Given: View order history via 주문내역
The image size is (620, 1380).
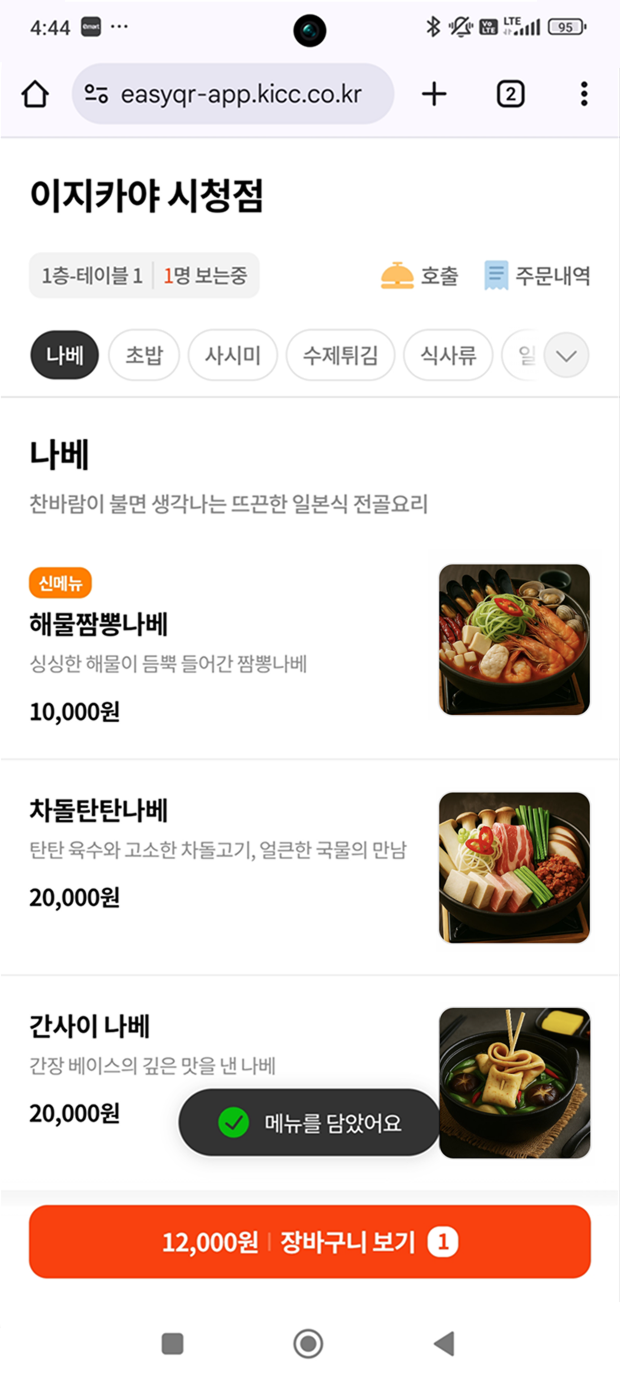Looking at the screenshot, I should point(537,276).
